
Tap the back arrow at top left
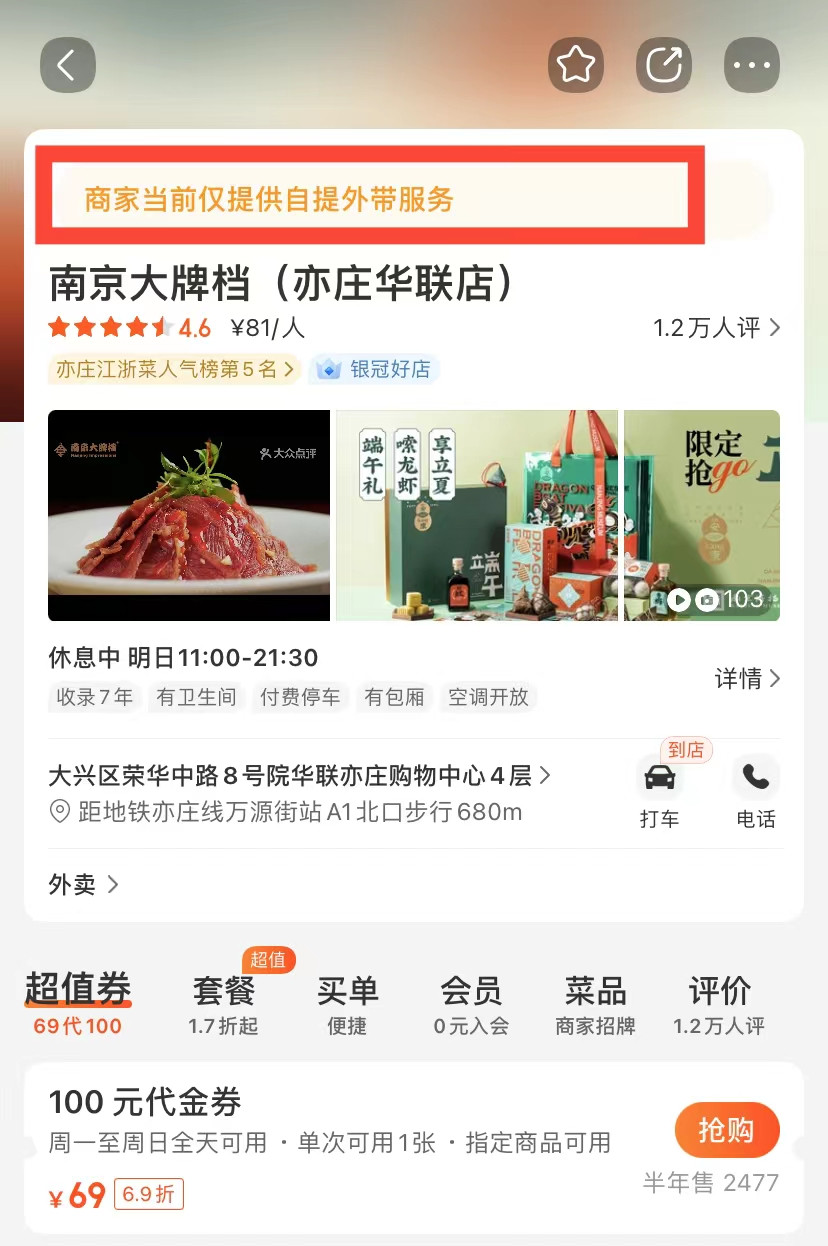(67, 64)
